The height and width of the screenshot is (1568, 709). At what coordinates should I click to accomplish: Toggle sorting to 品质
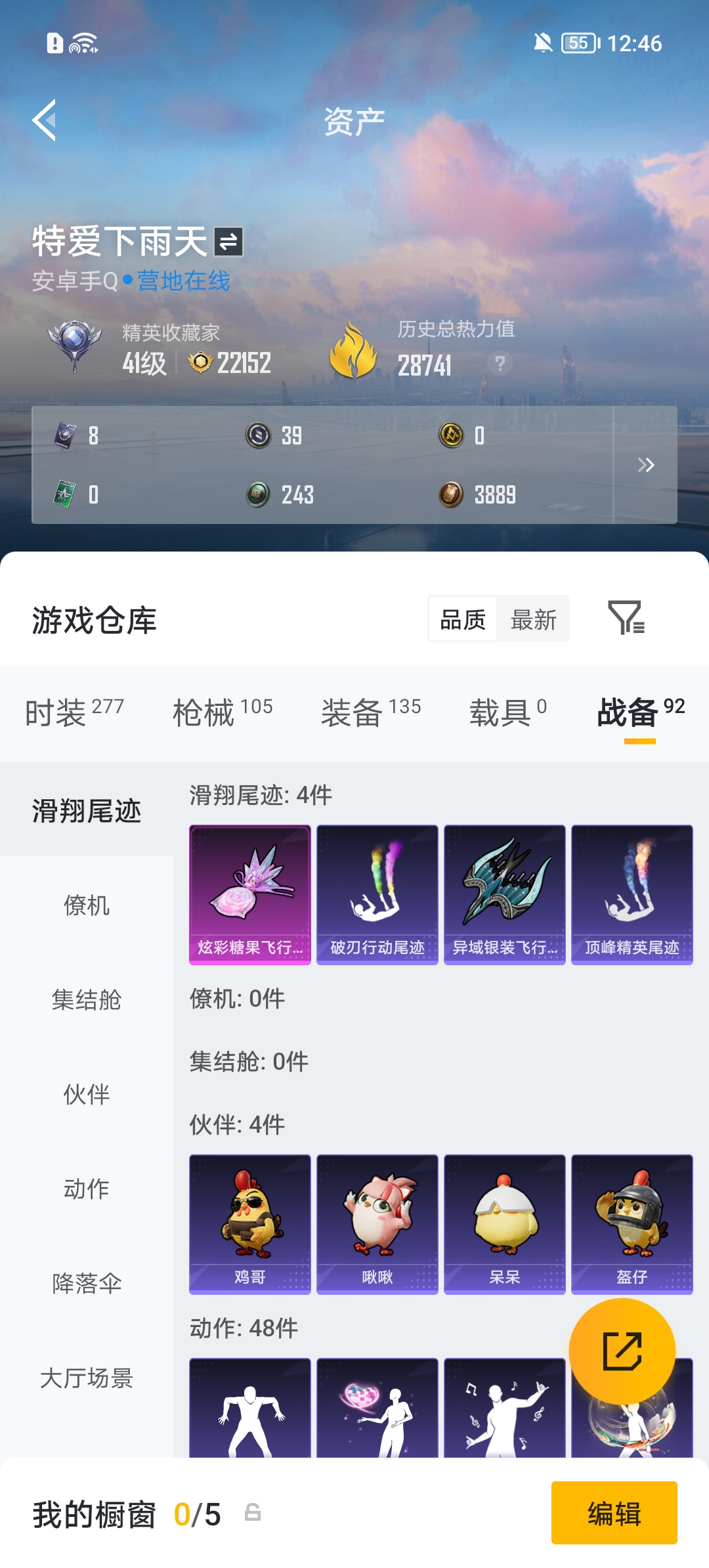[x=460, y=619]
